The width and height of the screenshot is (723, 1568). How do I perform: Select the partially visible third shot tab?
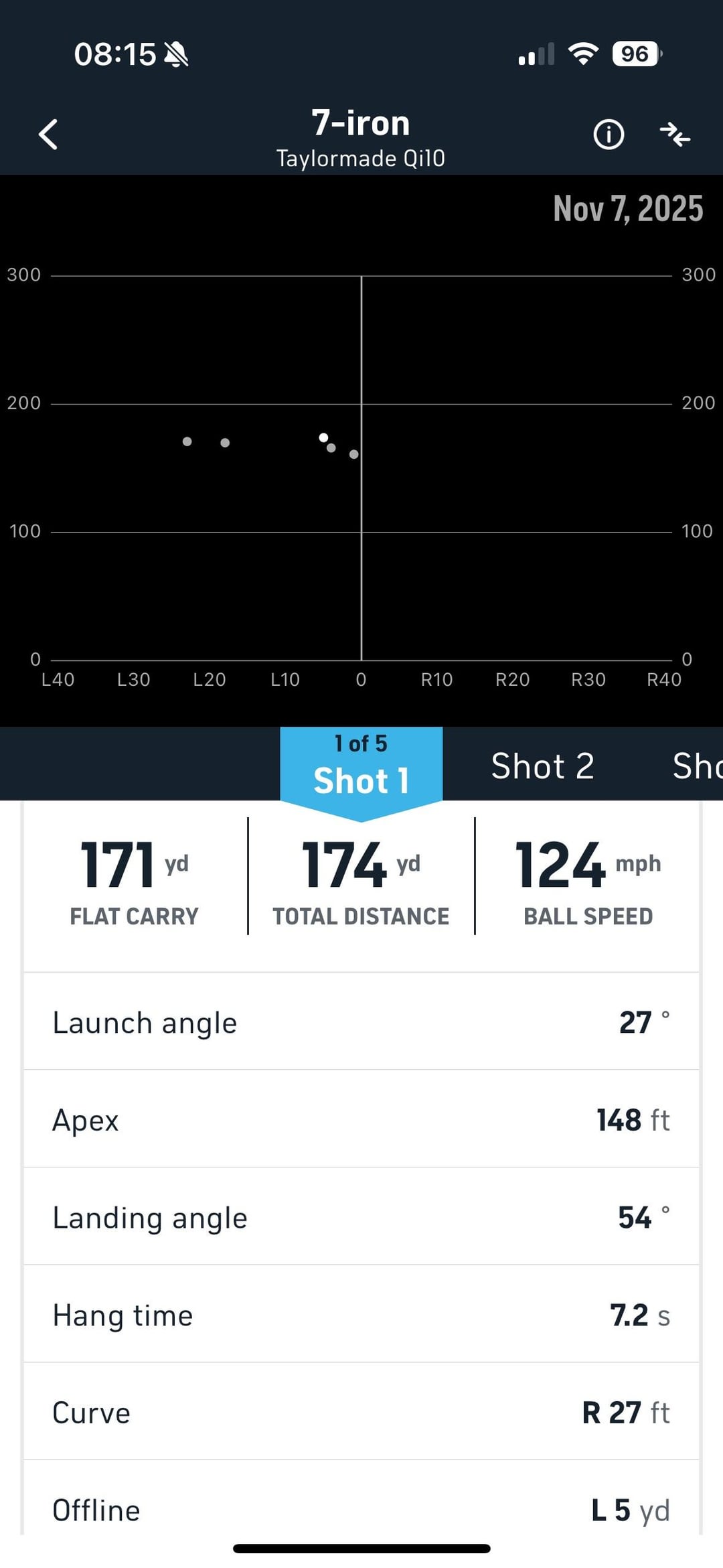point(698,766)
